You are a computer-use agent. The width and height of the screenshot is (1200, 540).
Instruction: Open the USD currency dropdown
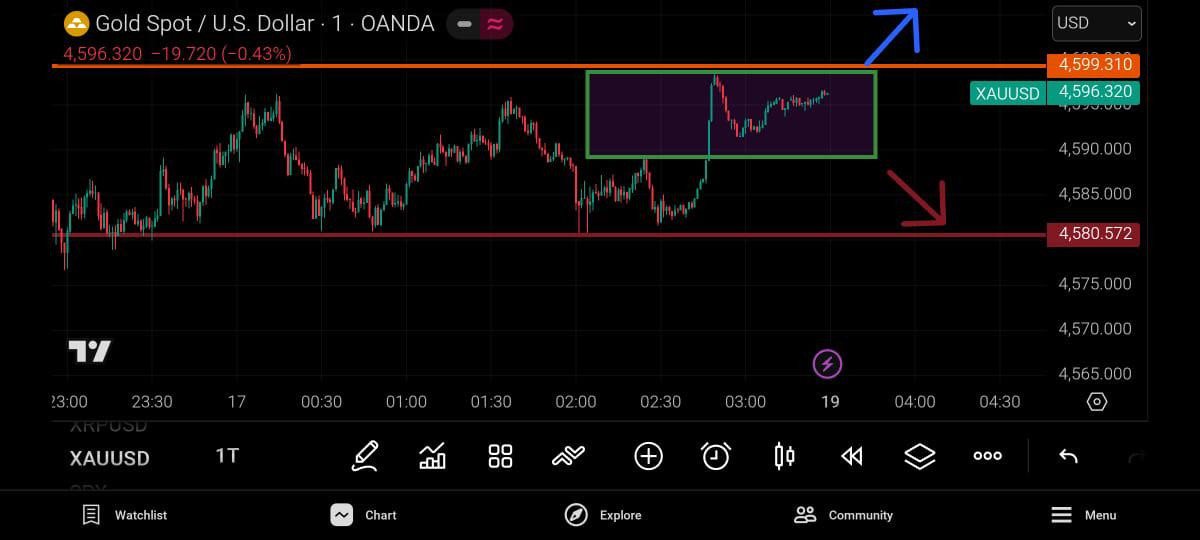(1097, 23)
